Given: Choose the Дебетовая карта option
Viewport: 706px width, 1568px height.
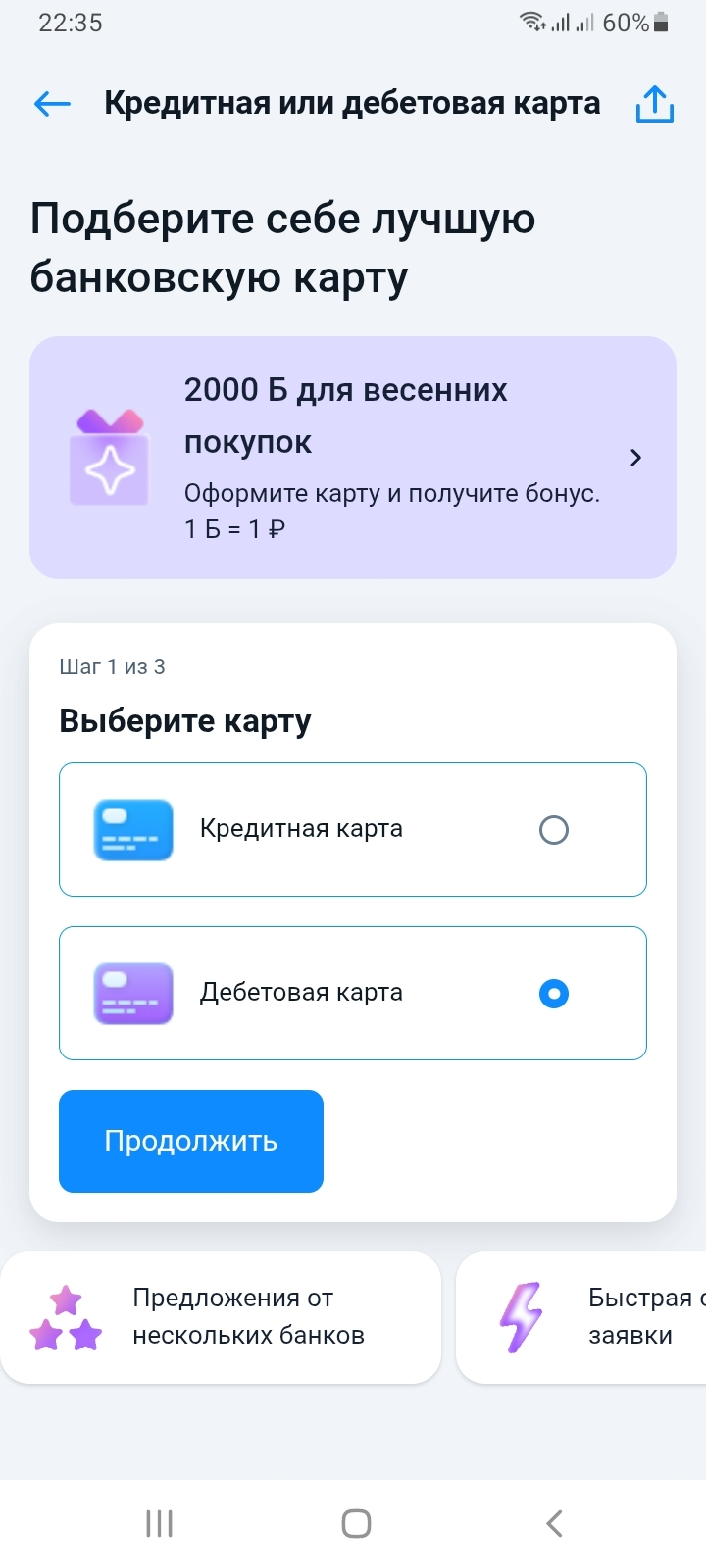Looking at the screenshot, I should point(353,993).
